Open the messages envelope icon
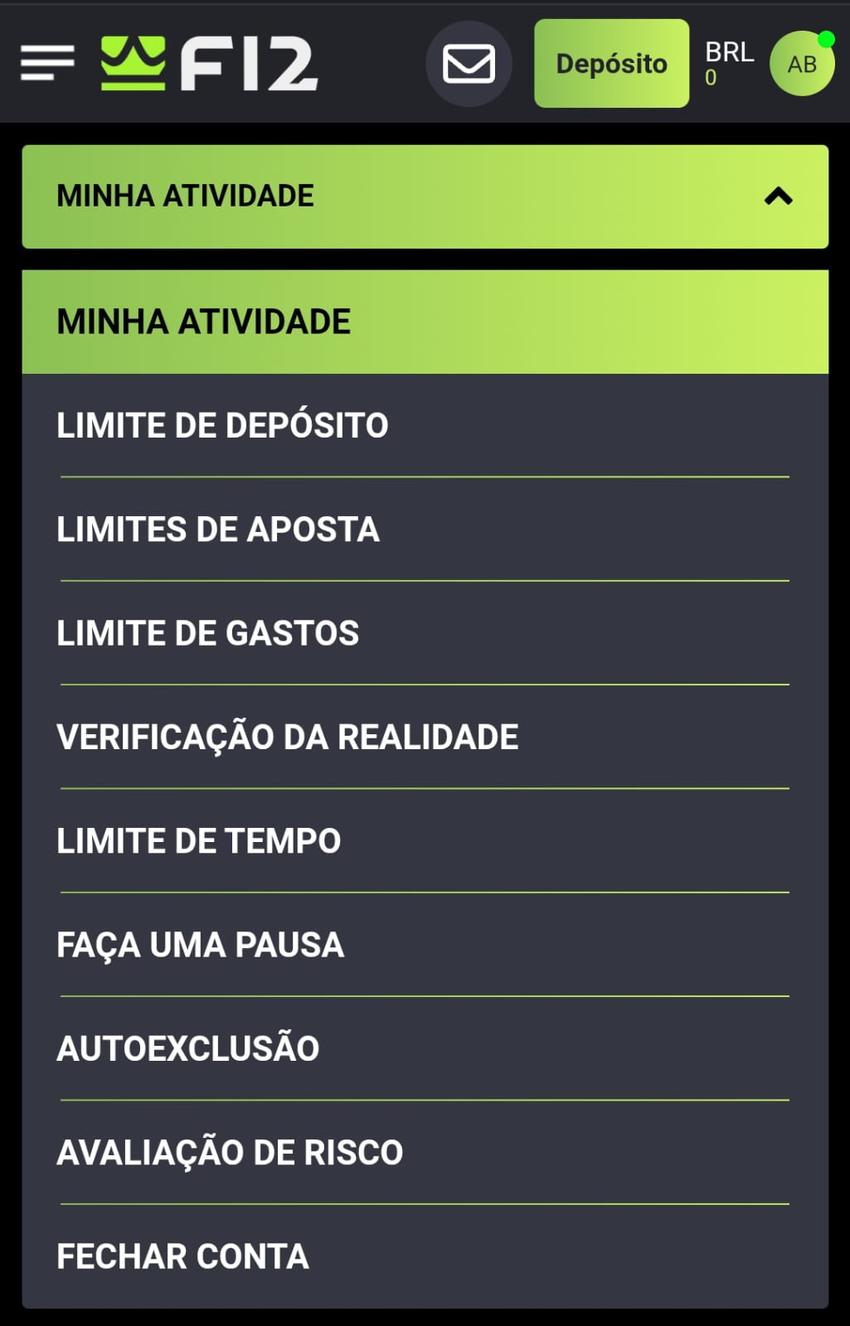This screenshot has width=850, height=1326. click(x=469, y=63)
